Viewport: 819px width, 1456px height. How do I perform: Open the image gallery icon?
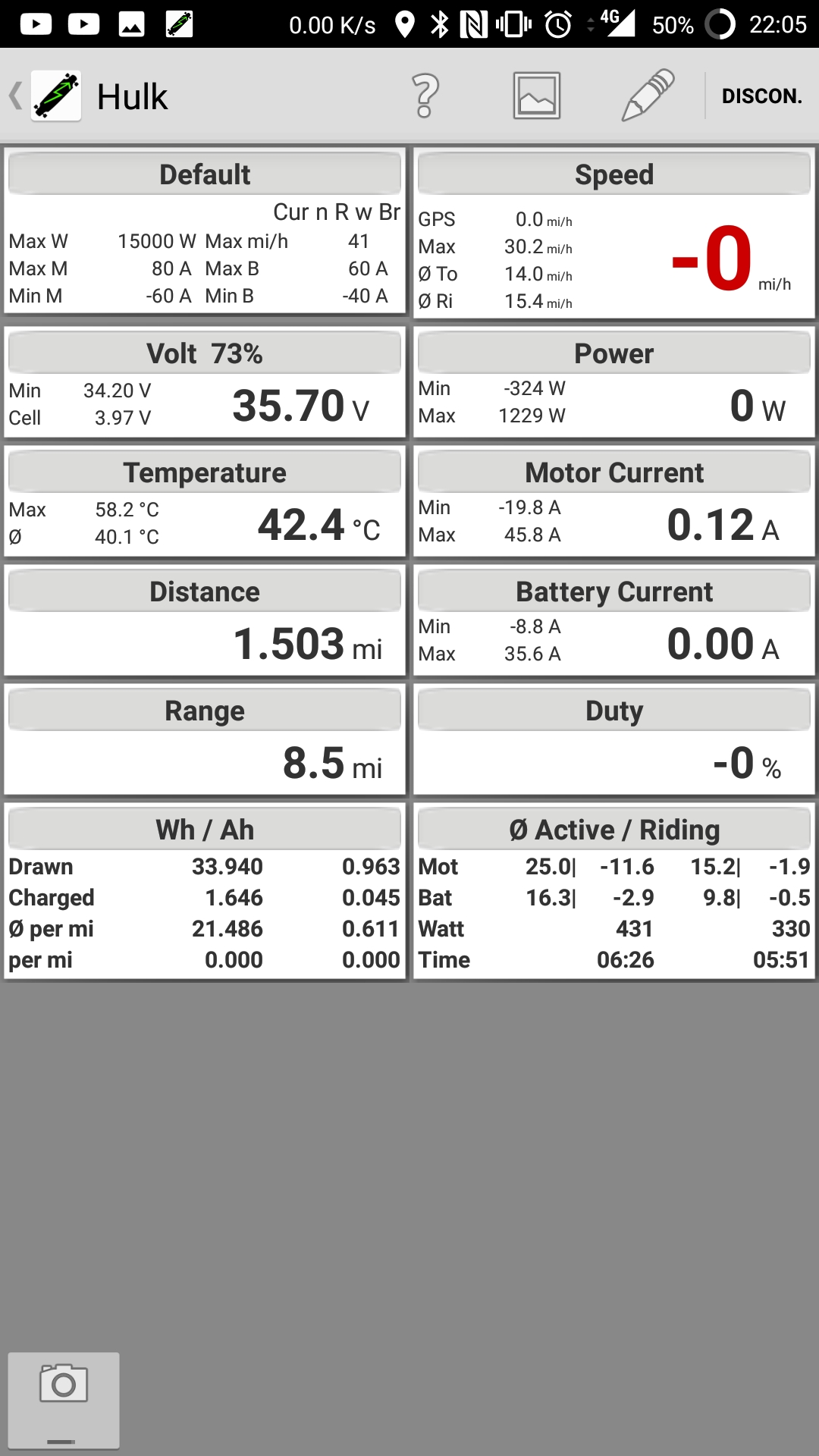click(x=537, y=96)
